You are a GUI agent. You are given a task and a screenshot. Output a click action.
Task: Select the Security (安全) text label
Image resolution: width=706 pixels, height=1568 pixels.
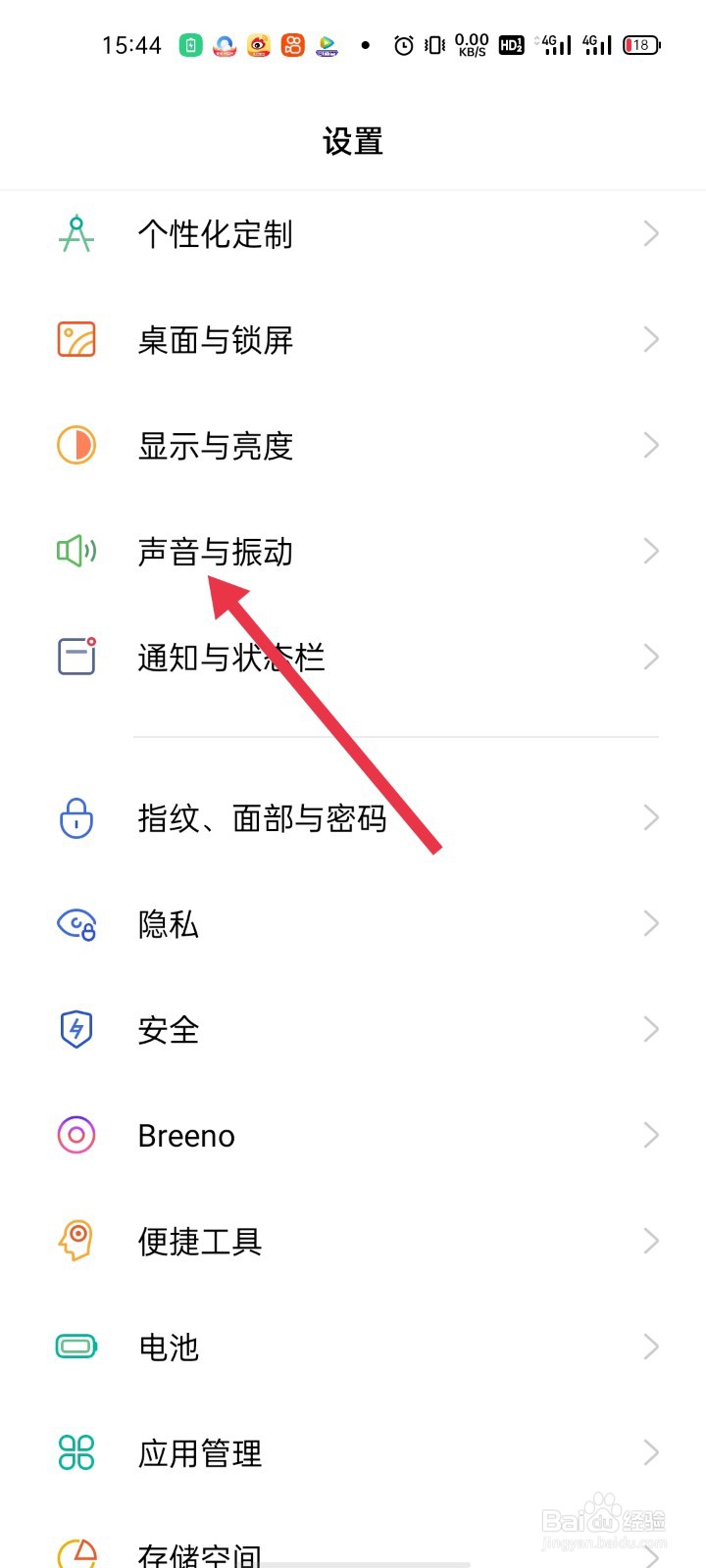pos(169,1029)
